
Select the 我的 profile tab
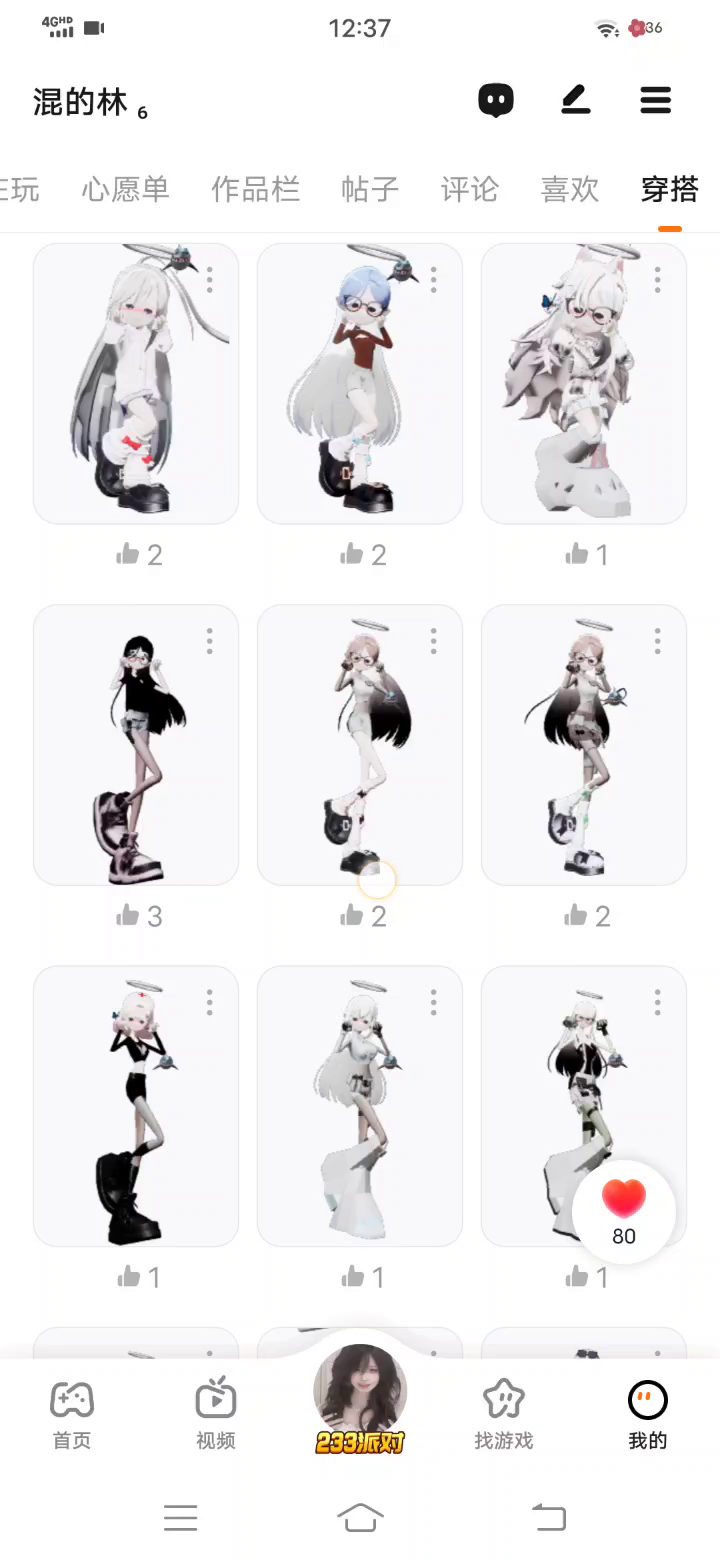pos(648,1414)
